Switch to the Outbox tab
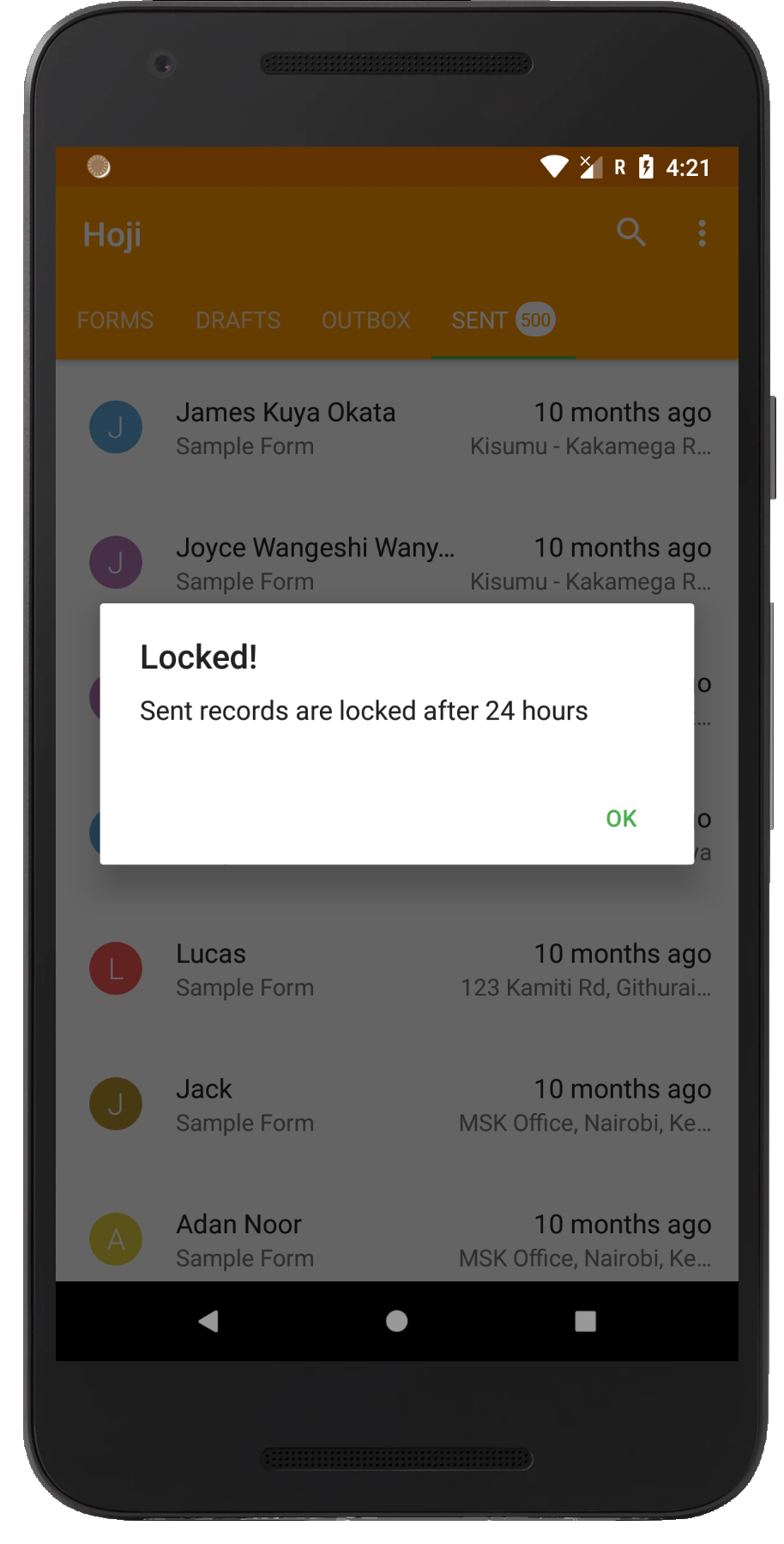The width and height of the screenshot is (784, 1544). (366, 321)
